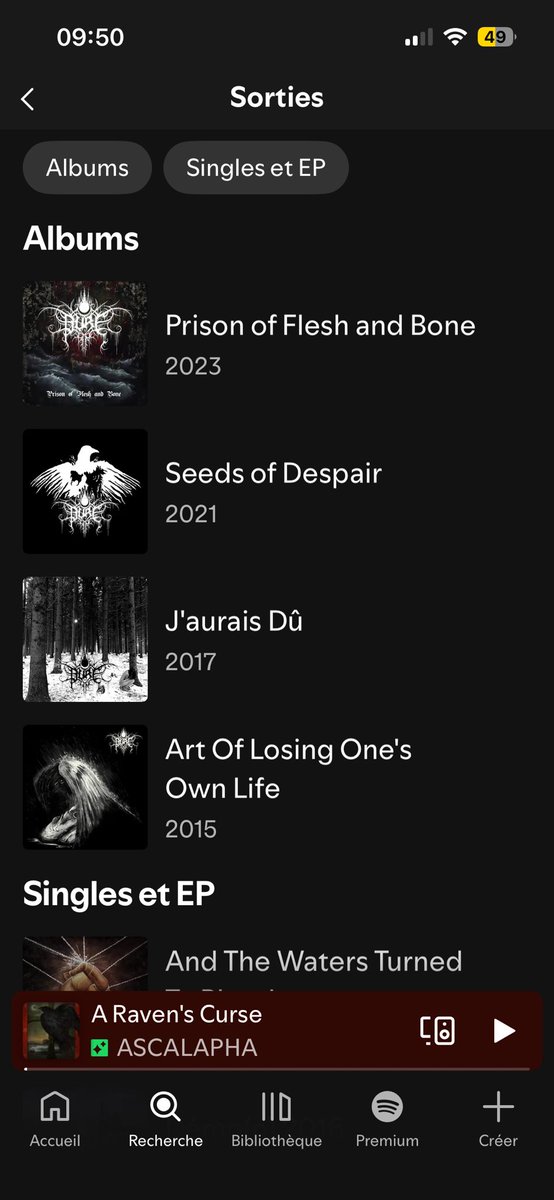Open the device connection picker
This screenshot has width=554, height=1200.
click(x=438, y=1031)
